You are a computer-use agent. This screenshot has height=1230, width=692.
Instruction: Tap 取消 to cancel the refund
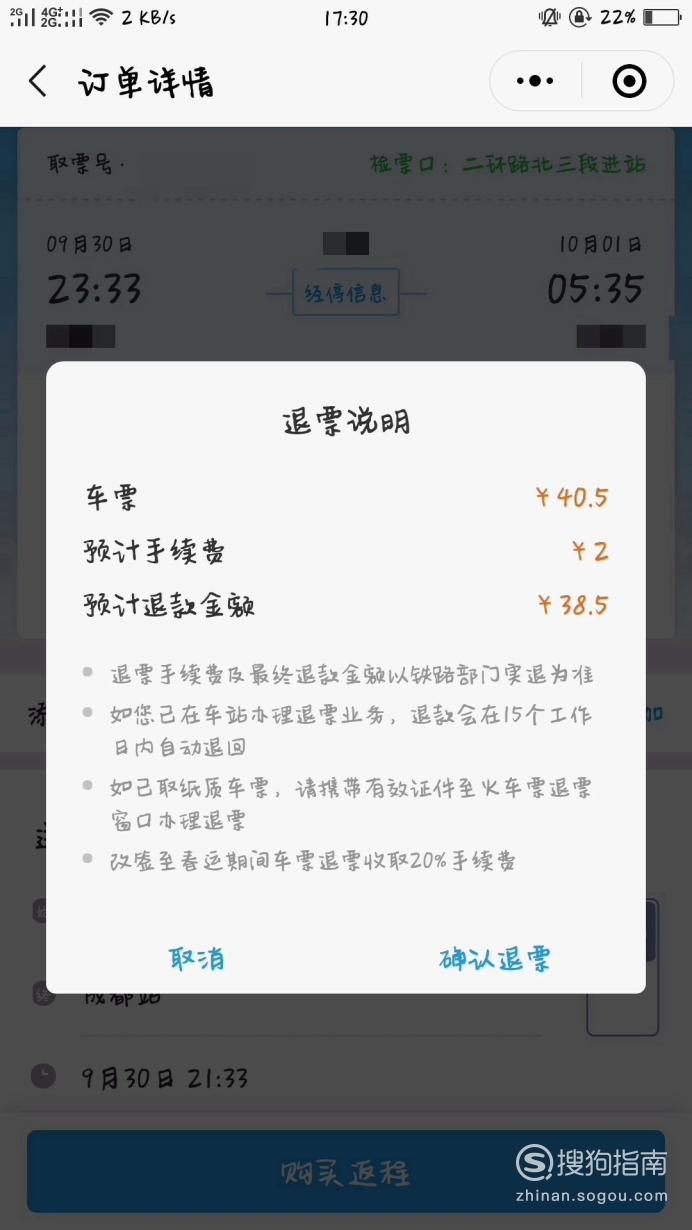197,958
